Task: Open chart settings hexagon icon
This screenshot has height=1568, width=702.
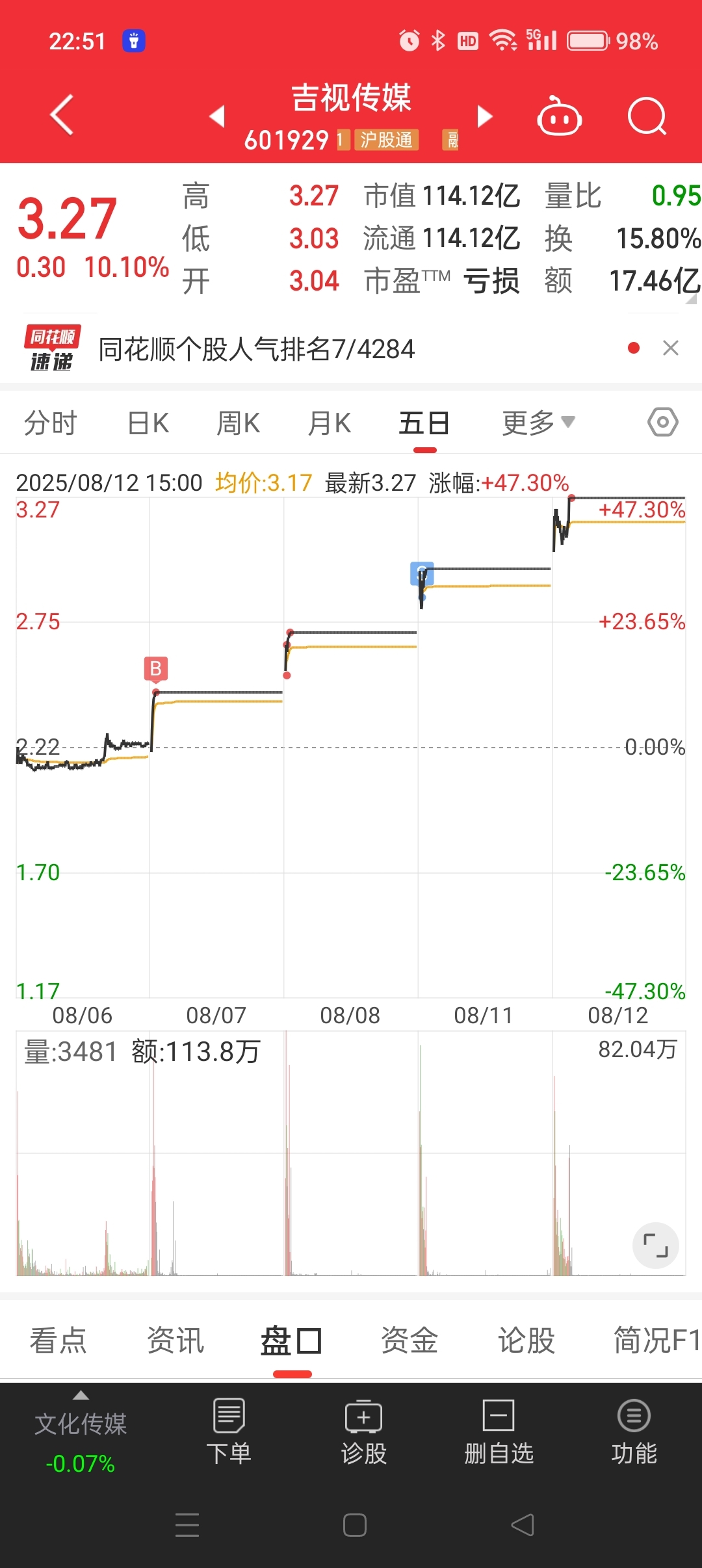Action: [x=663, y=423]
